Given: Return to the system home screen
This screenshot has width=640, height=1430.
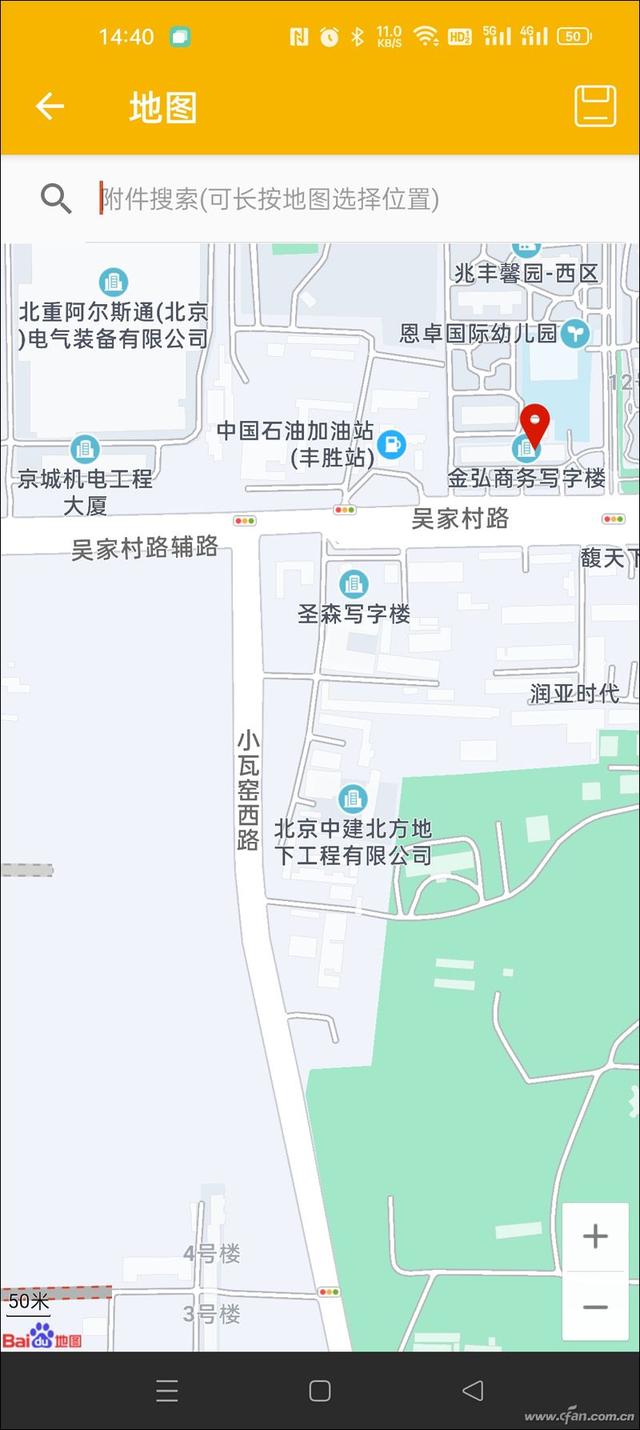Looking at the screenshot, I should point(320,1390).
